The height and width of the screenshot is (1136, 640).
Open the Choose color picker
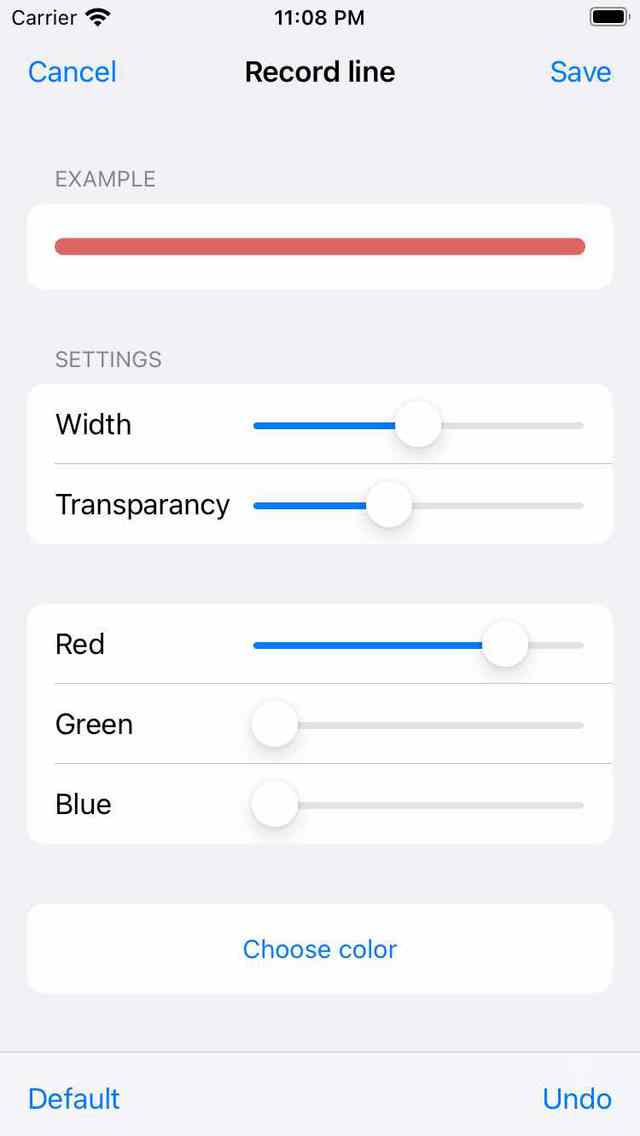[x=320, y=949]
